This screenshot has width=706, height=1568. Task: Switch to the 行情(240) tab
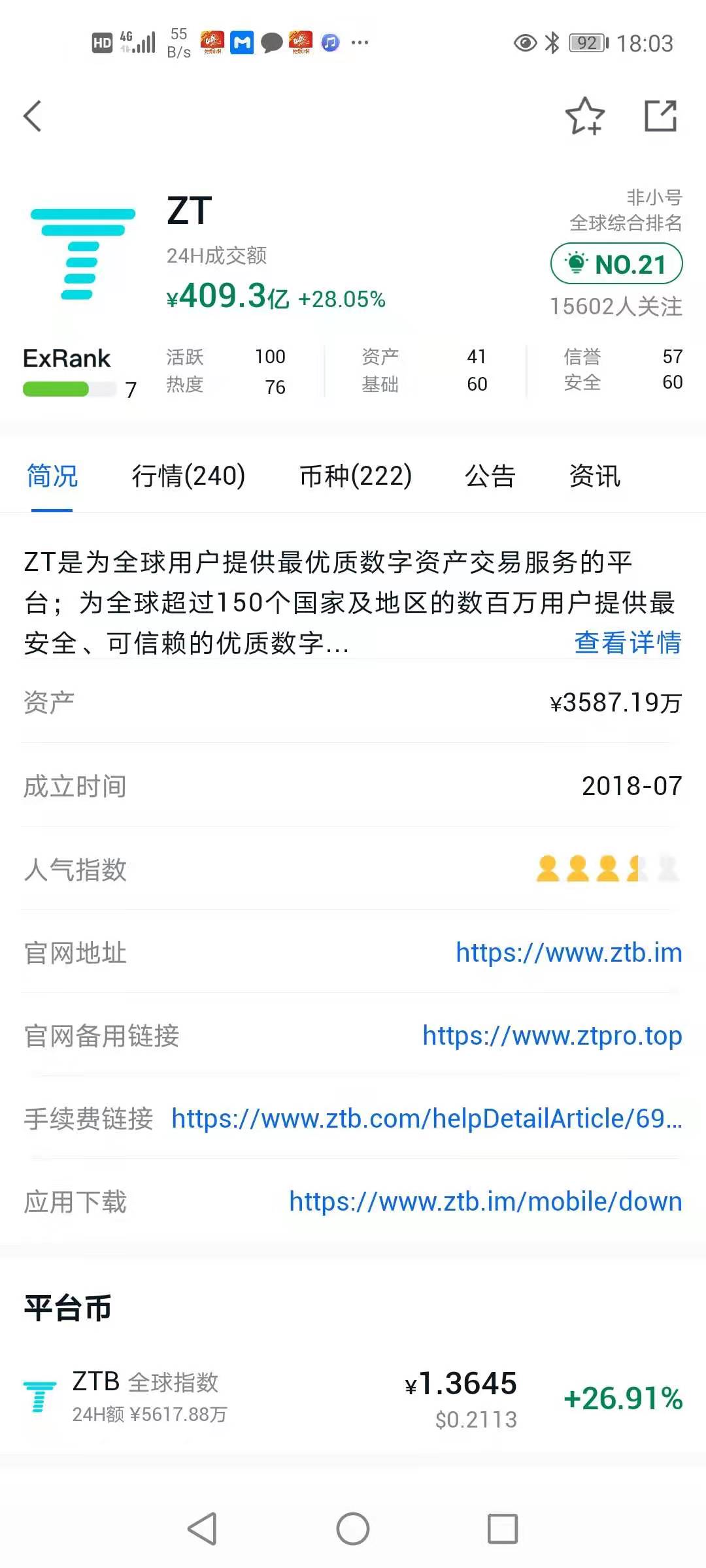tap(188, 476)
